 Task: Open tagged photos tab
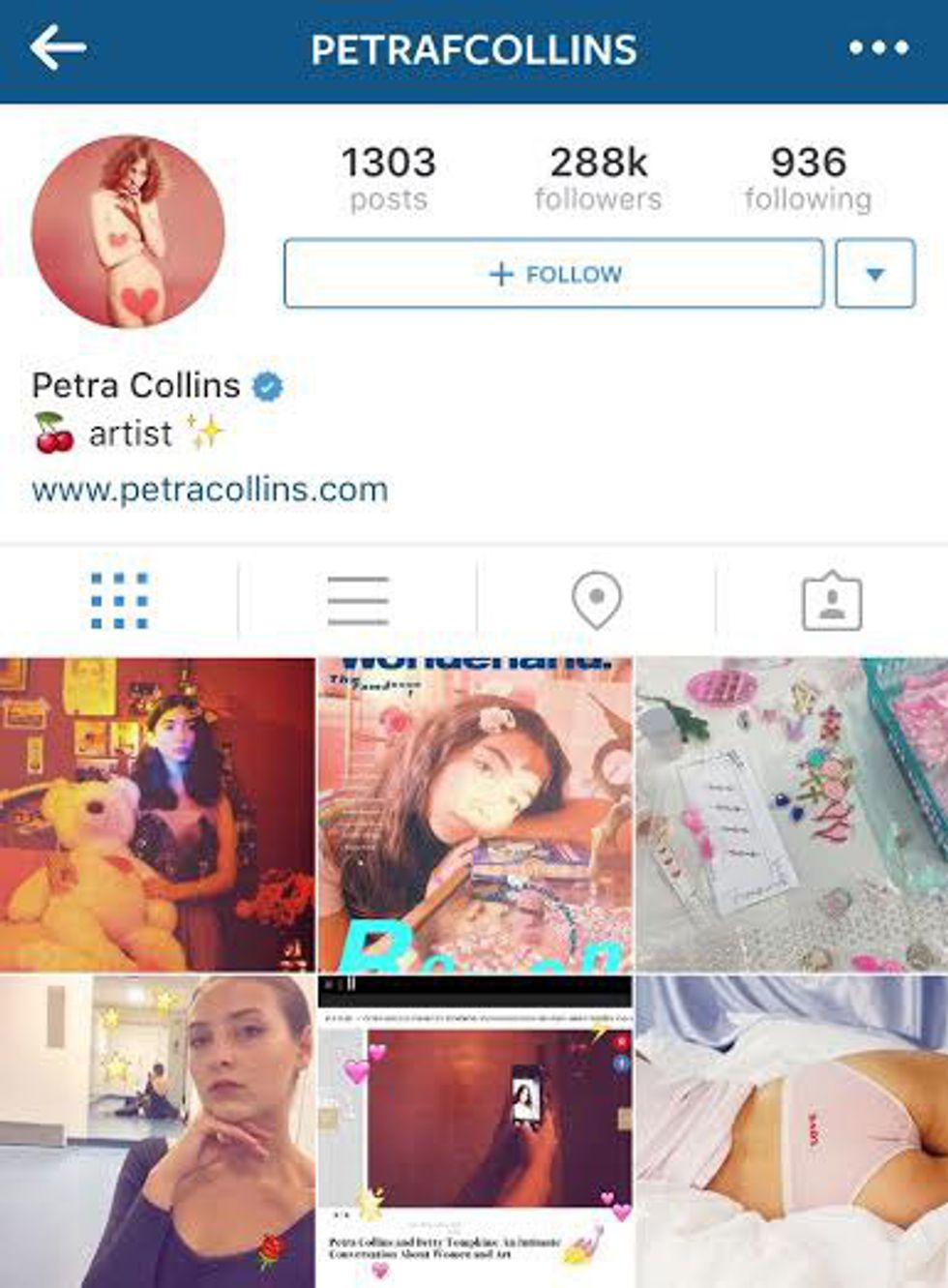tap(831, 600)
